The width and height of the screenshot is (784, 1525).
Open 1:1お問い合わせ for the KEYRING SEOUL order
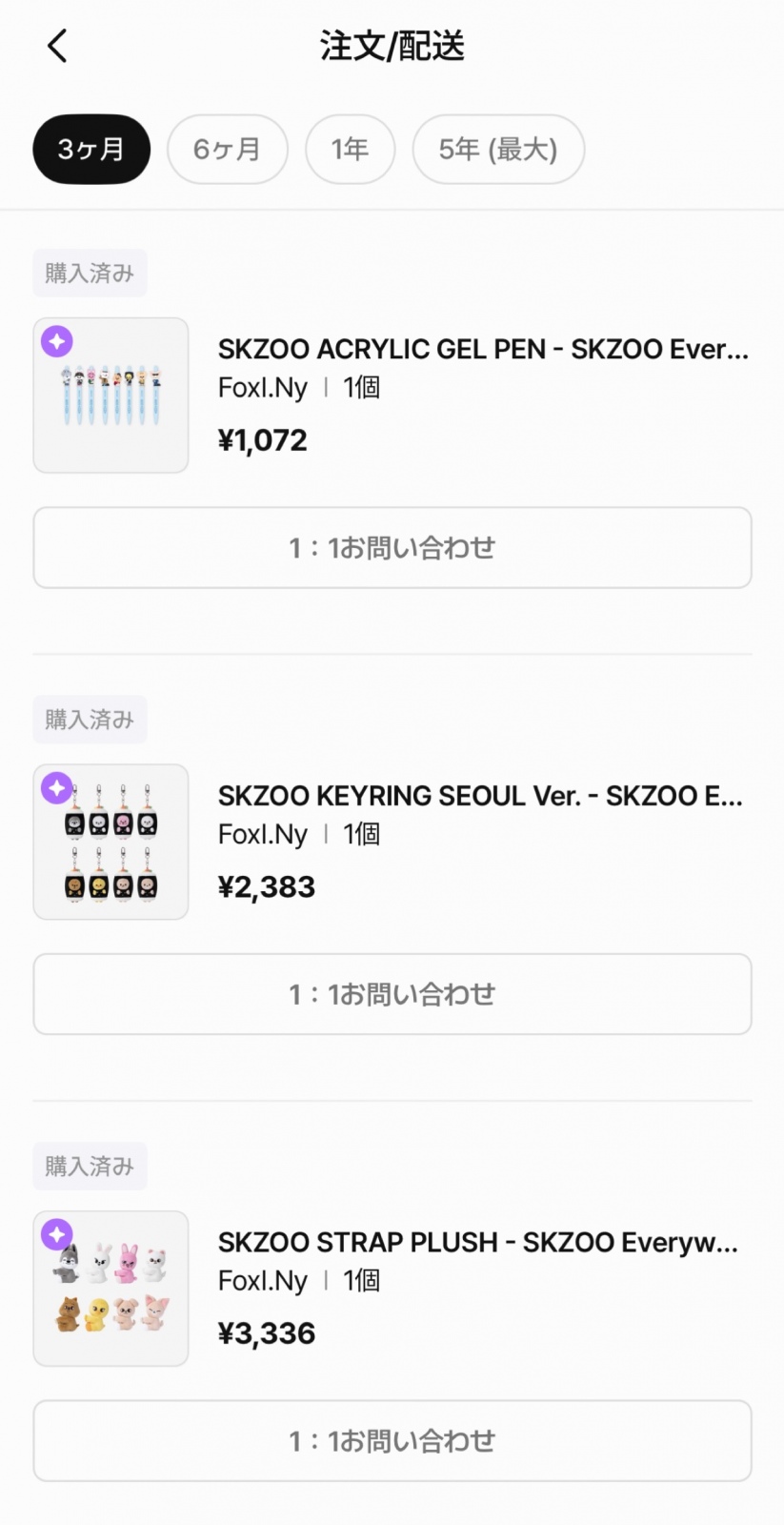[x=392, y=994]
